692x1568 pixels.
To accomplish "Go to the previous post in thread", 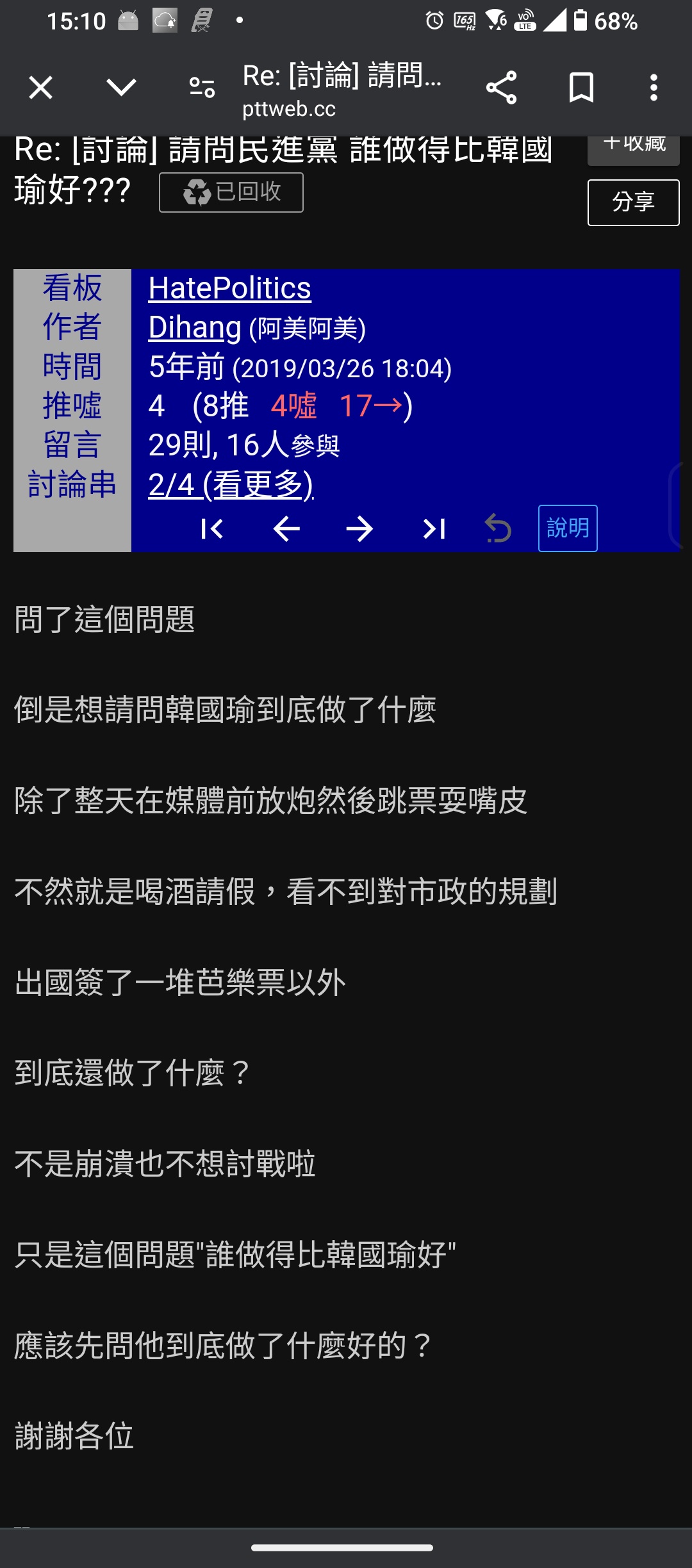I will [286, 528].
